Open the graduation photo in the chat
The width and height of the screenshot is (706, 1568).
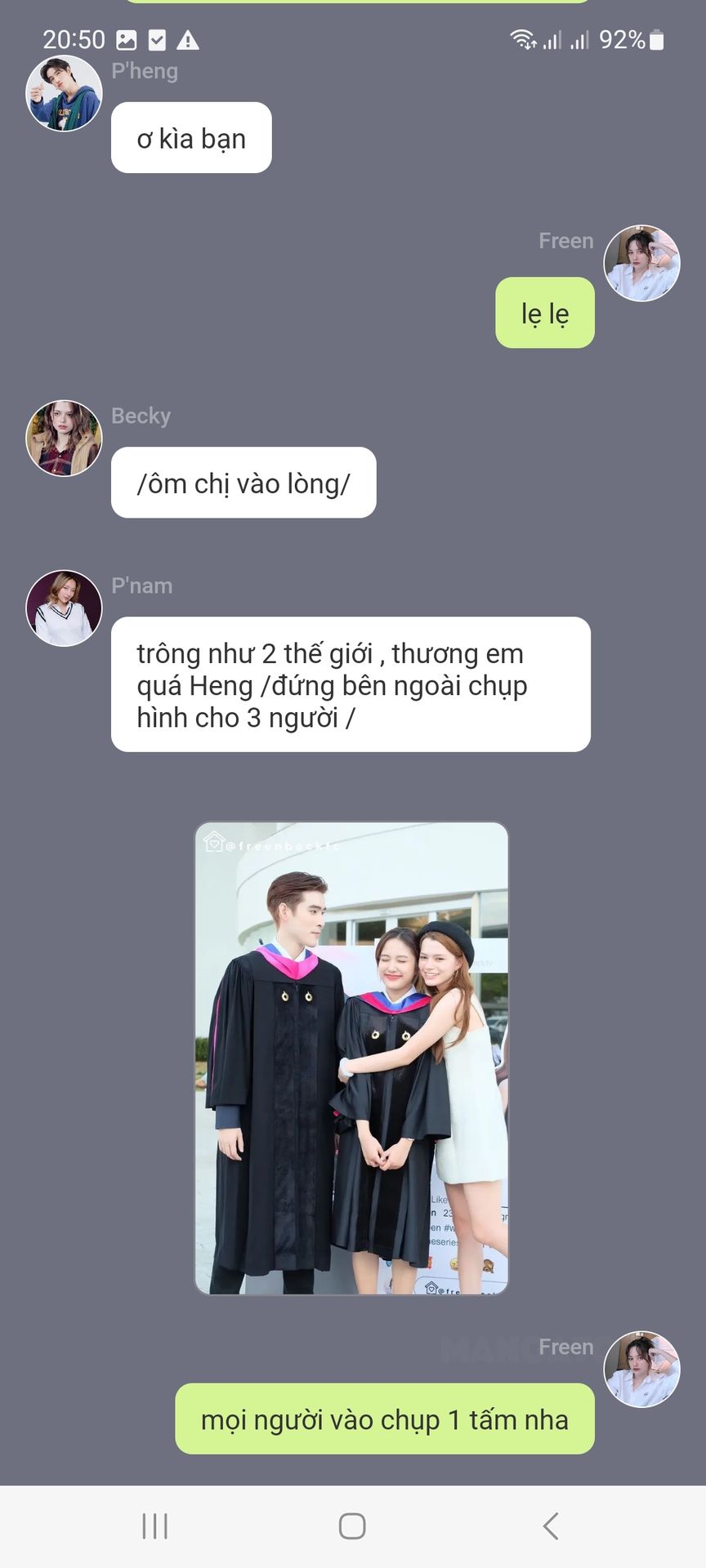(351, 1058)
